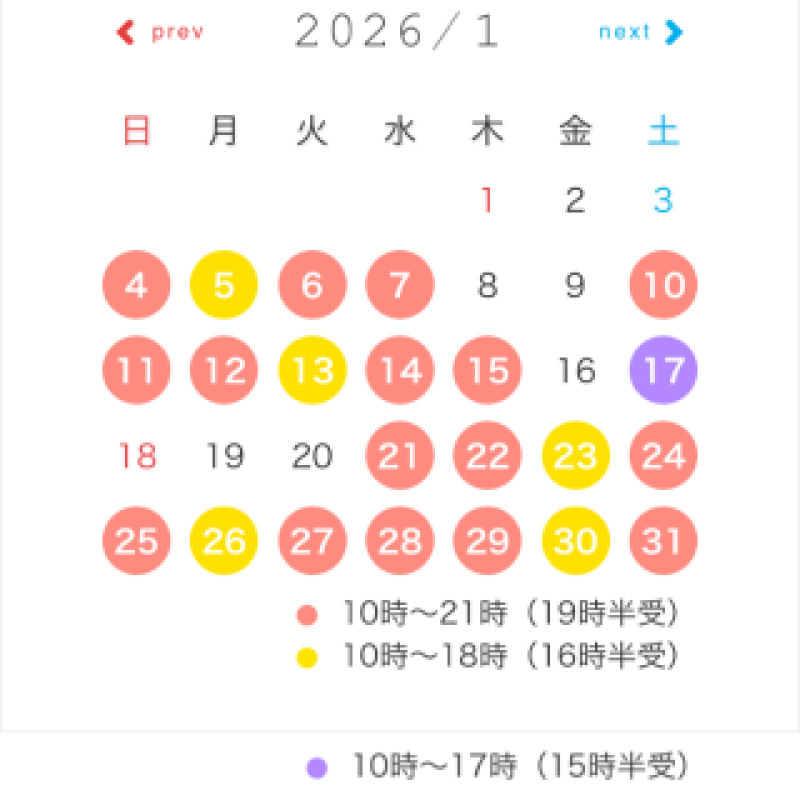Advance to the next month

[640, 33]
